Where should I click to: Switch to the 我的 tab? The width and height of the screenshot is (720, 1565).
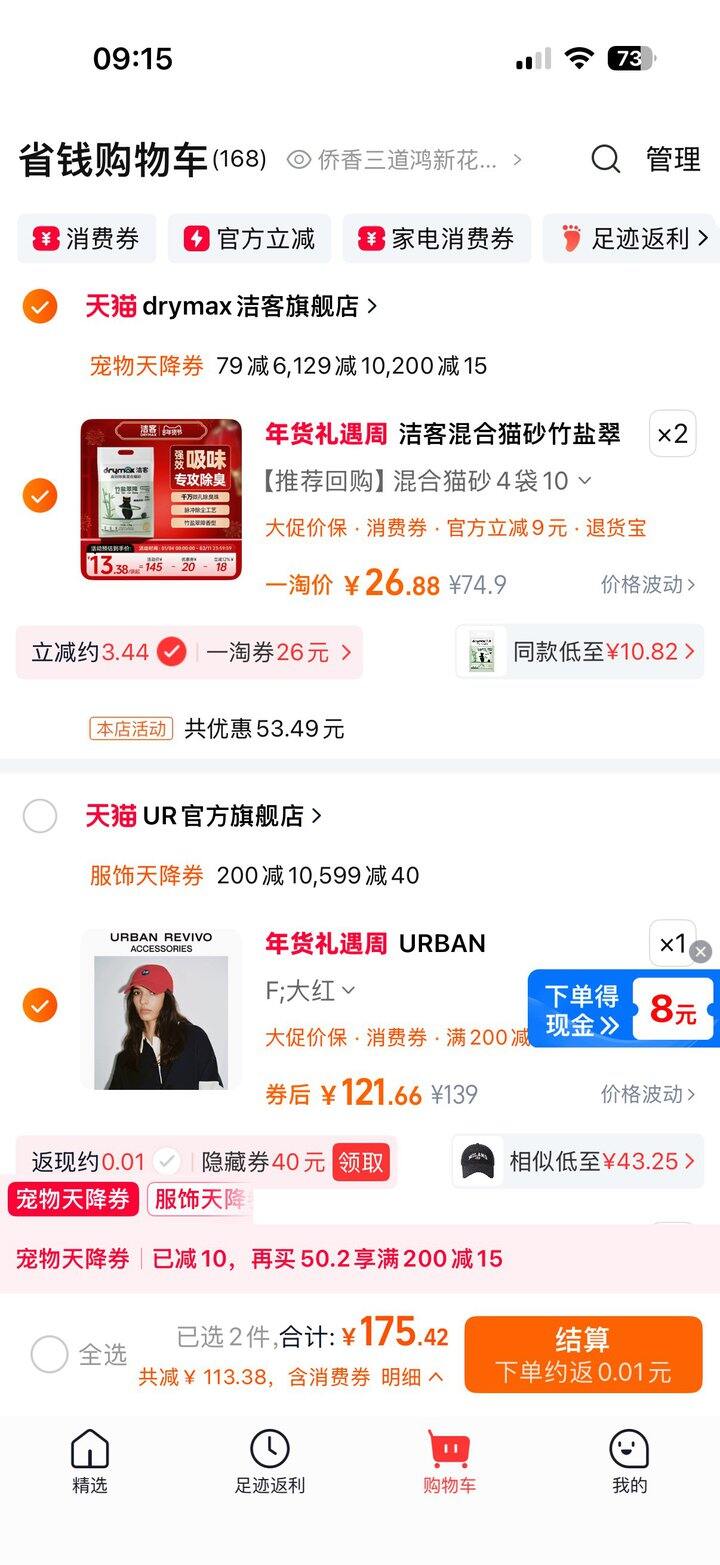point(629,1461)
